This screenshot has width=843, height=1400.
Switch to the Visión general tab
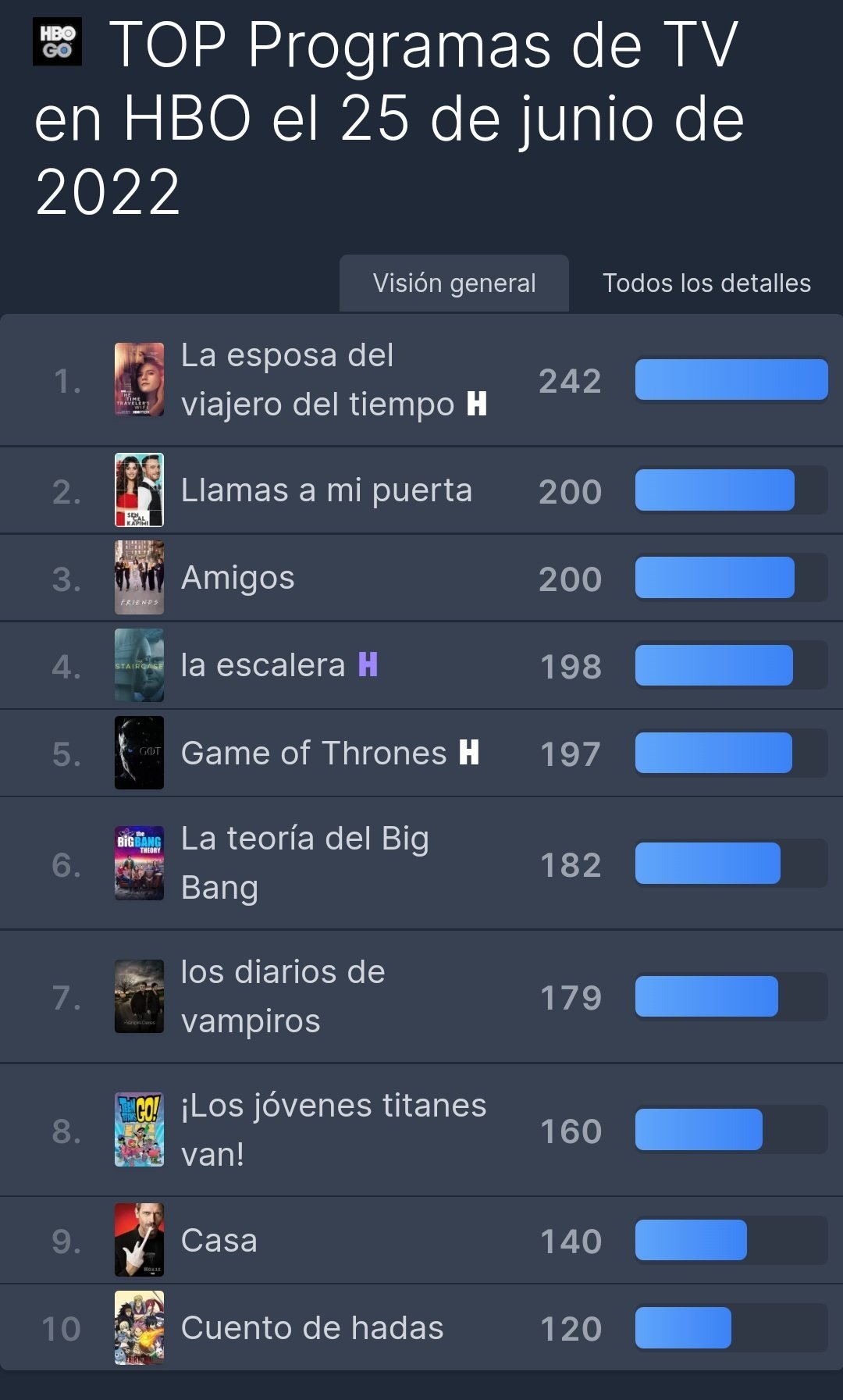coord(454,283)
